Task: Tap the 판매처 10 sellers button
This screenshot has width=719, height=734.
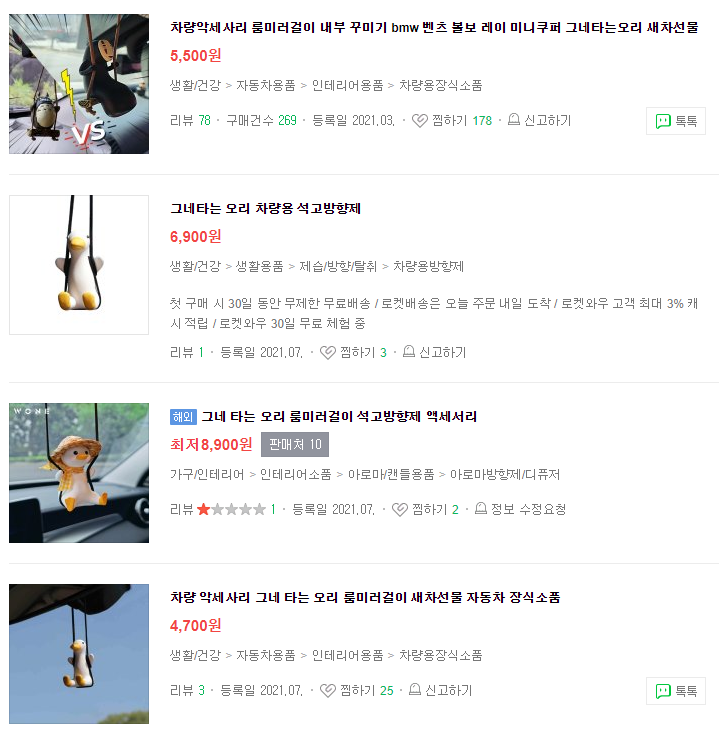Action: click(294, 444)
